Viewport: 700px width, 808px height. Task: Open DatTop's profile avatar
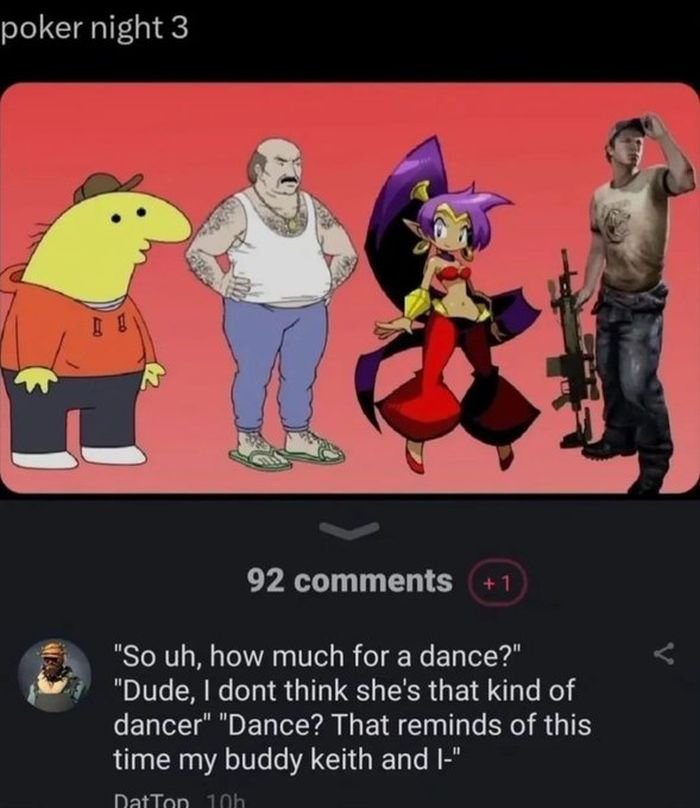[x=53, y=673]
